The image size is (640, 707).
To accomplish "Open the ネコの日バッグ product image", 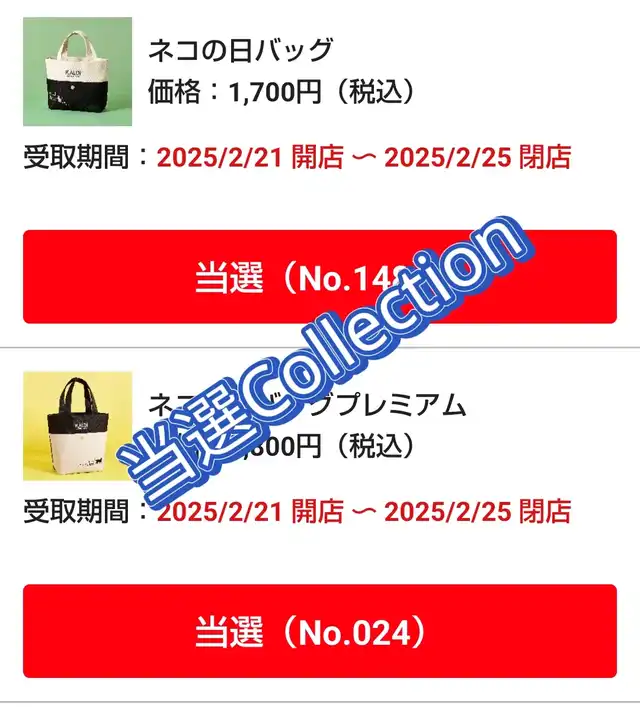I will (x=78, y=72).
